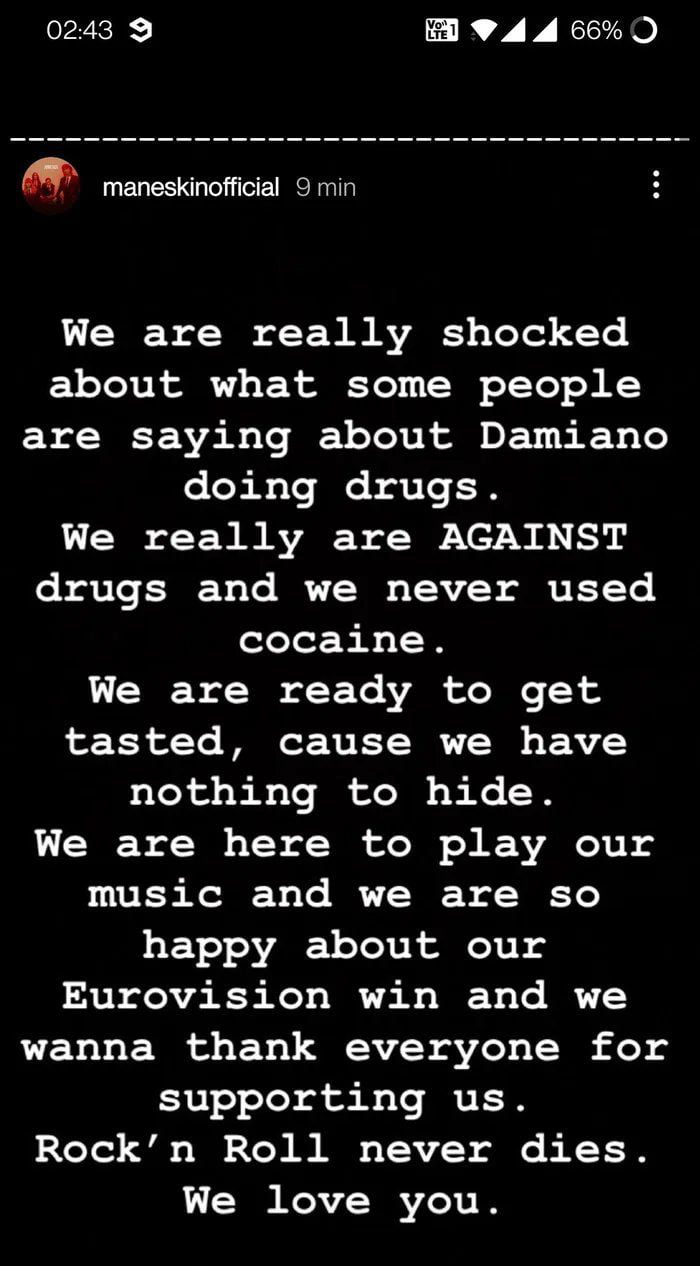
Task: Tap the maneskinofficial username
Action: pos(190,187)
